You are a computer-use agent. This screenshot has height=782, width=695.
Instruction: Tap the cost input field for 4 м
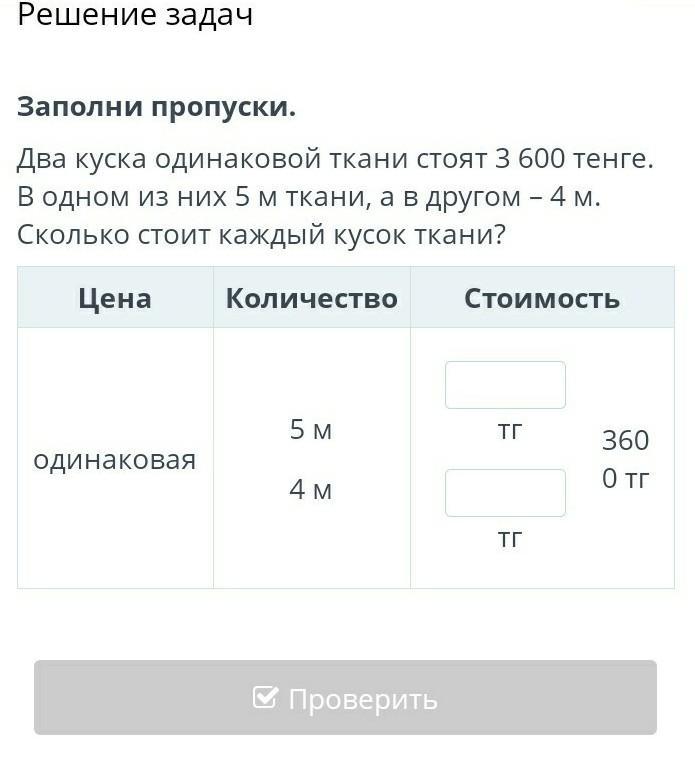click(505, 493)
